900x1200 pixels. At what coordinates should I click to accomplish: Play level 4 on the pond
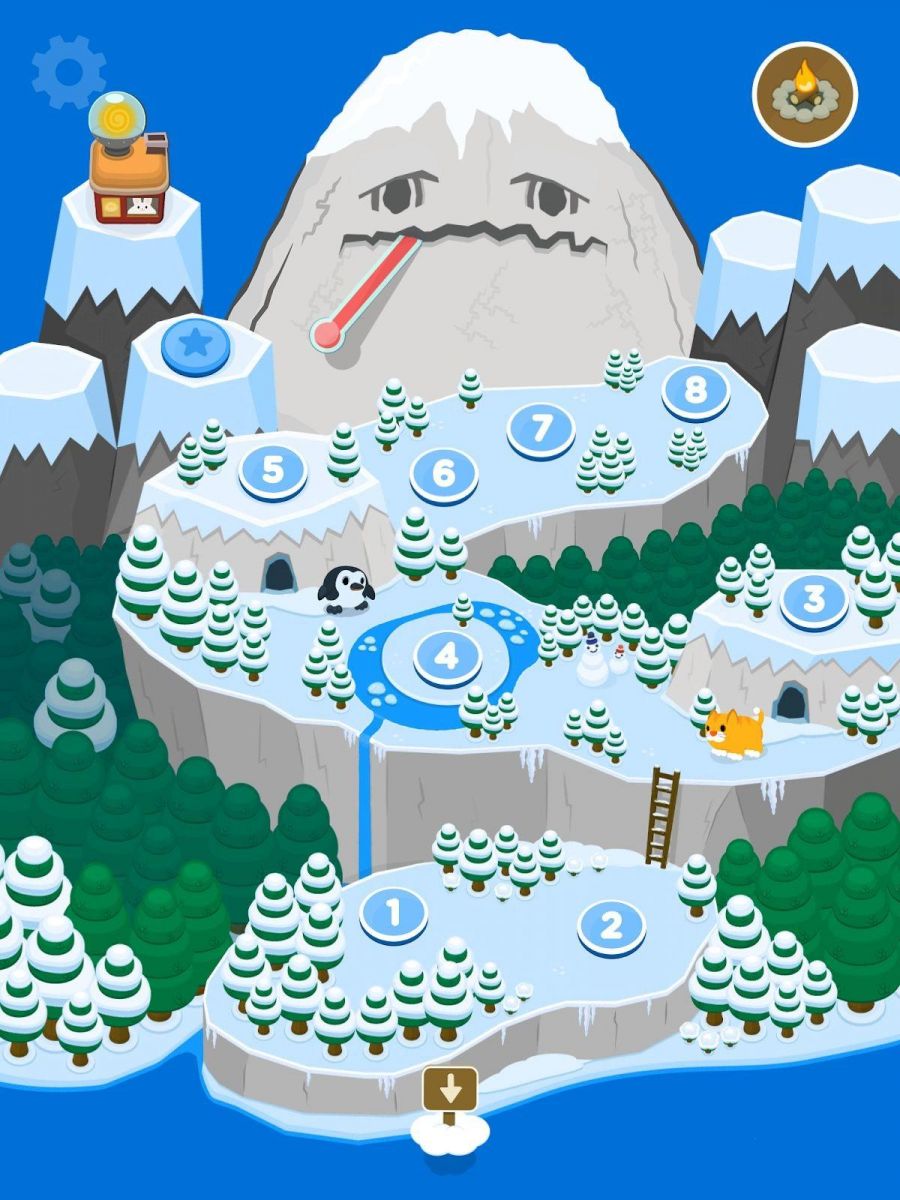(447, 657)
